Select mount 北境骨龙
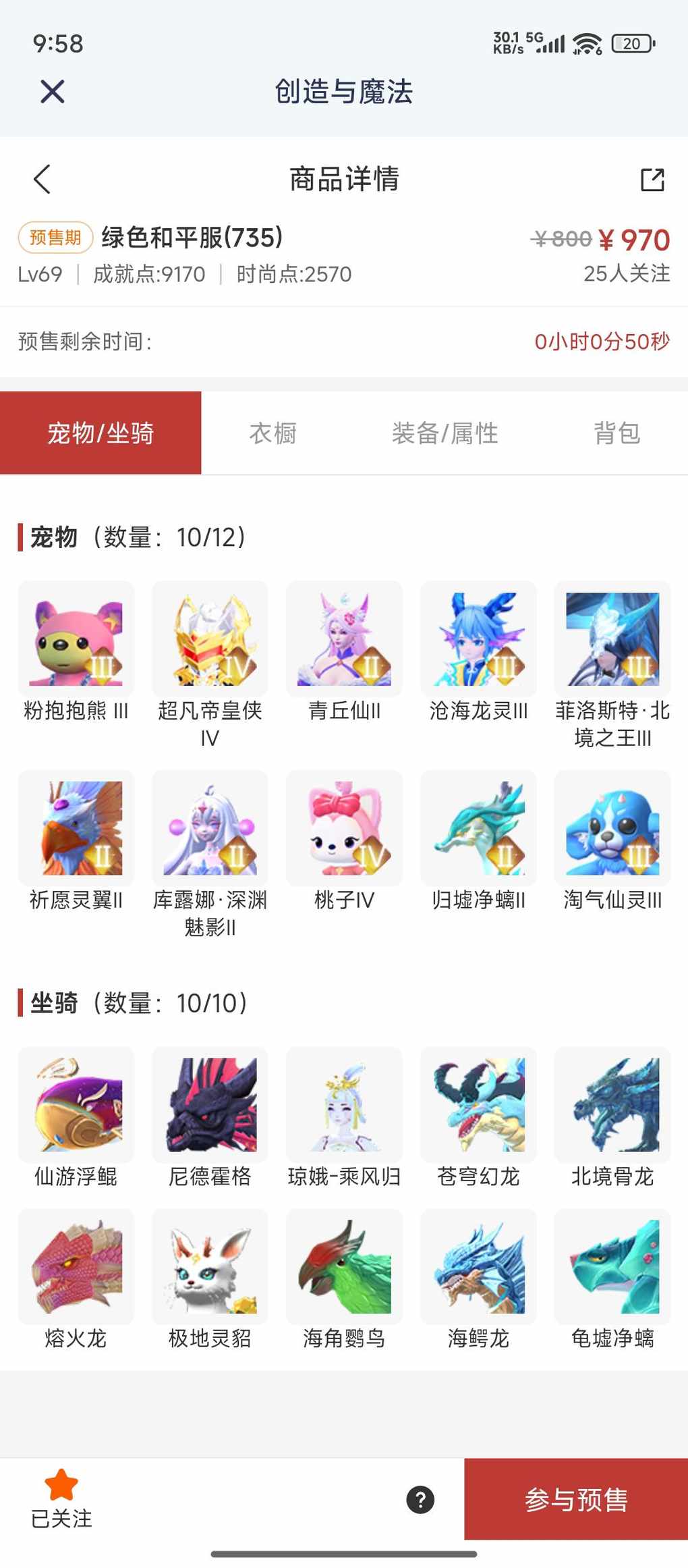Viewport: 688px width, 1568px height. tap(612, 1104)
